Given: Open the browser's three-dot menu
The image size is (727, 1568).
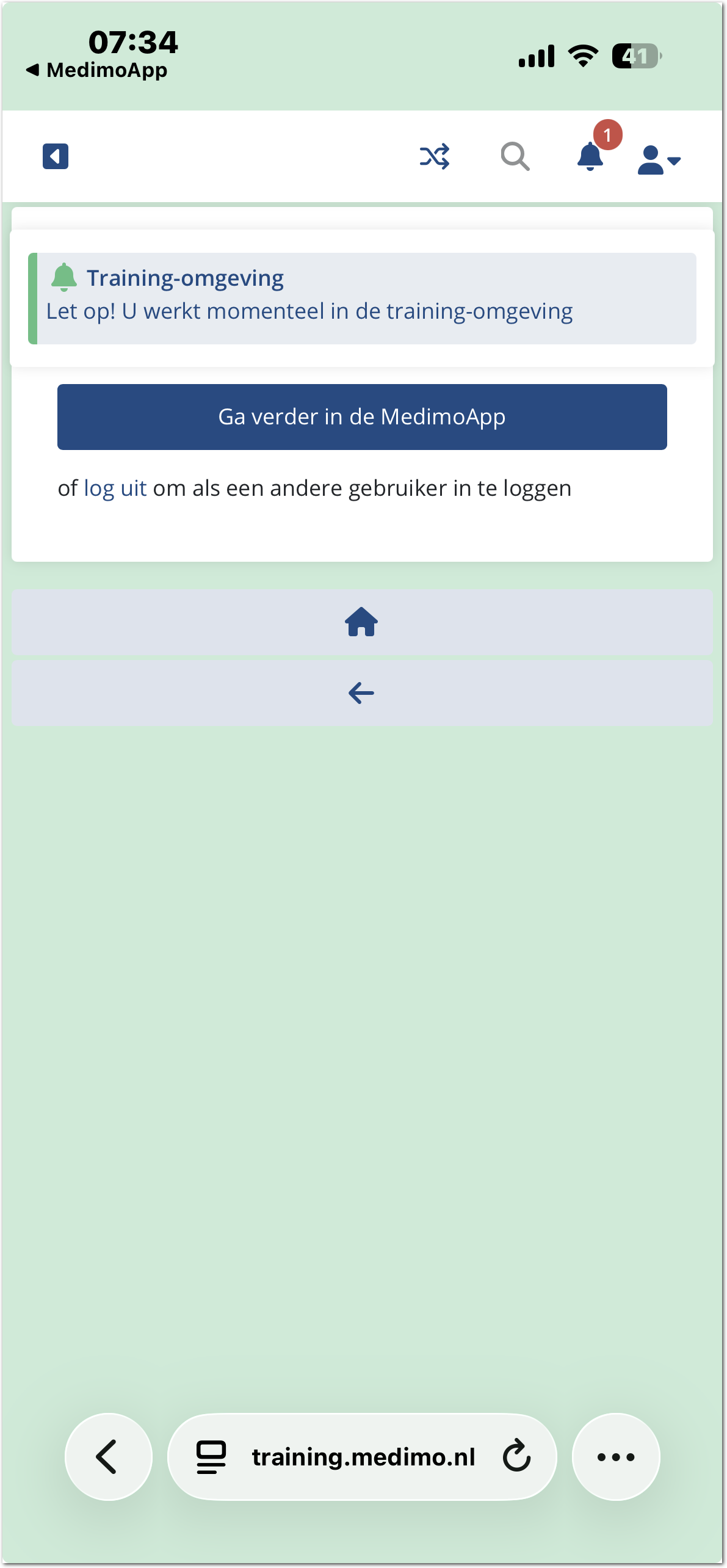Looking at the screenshot, I should [x=615, y=1457].
